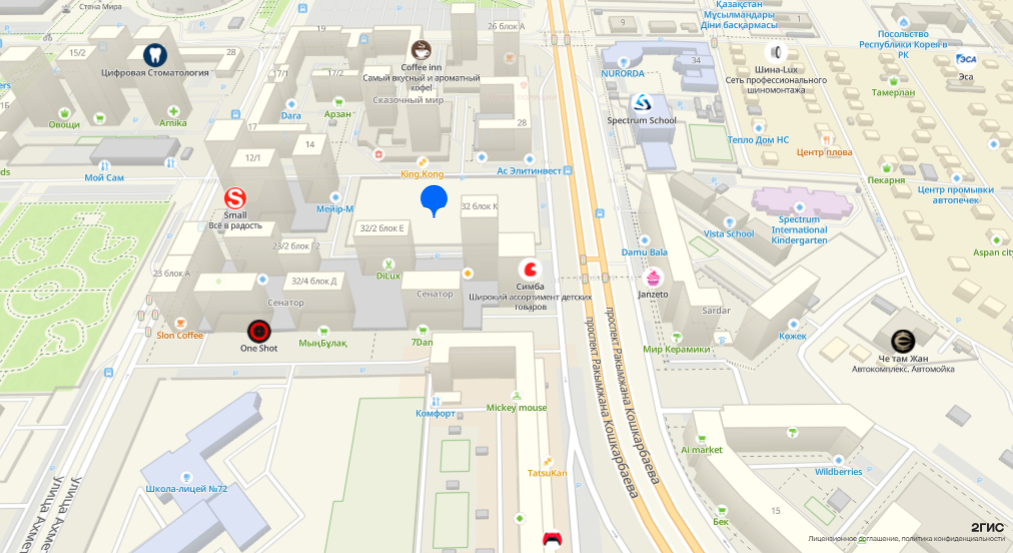Tap the Small supermarket marker
Image resolution: width=1013 pixels, height=553 pixels.
[235, 197]
